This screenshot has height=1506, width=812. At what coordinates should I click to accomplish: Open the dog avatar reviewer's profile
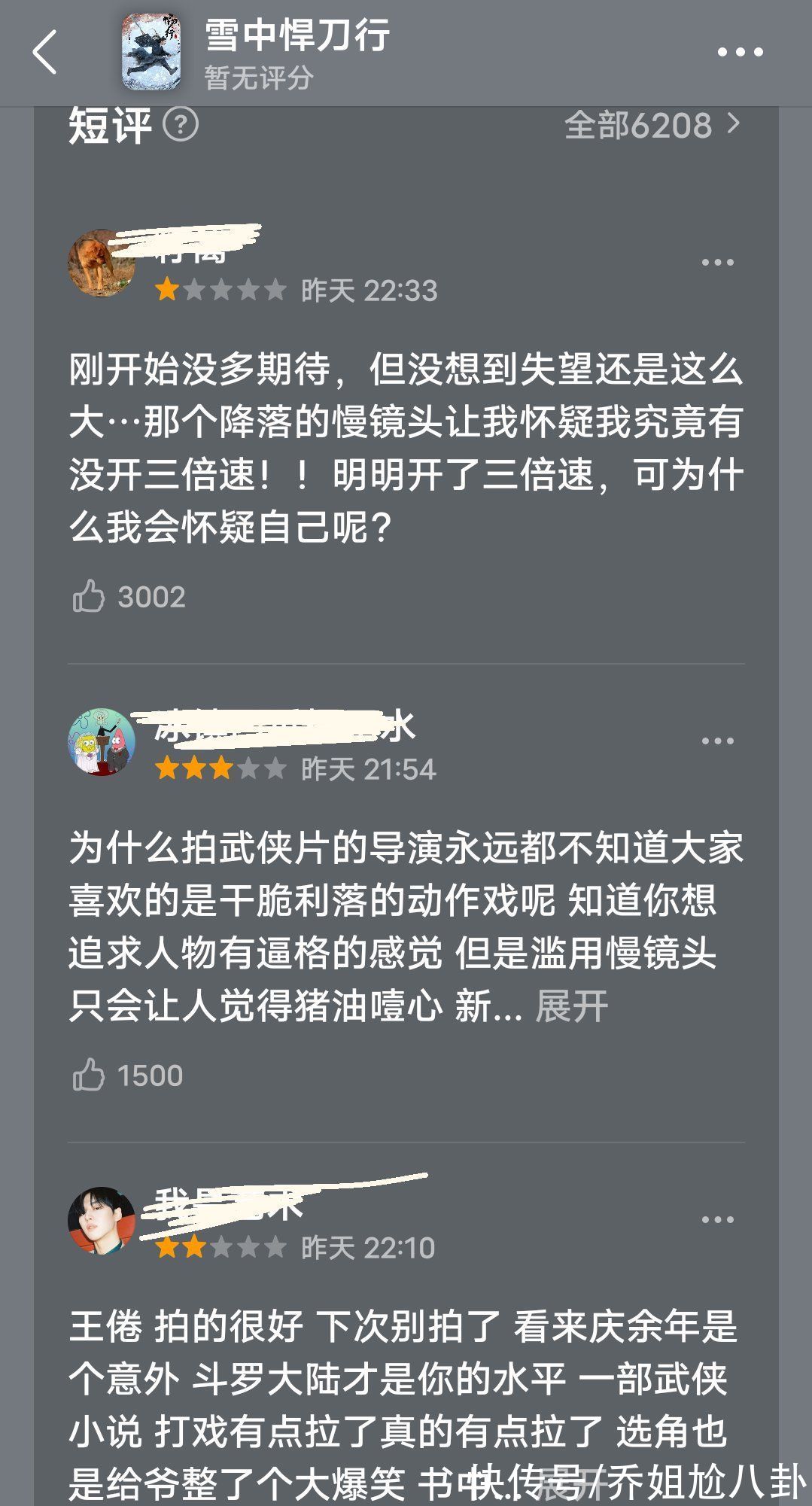tap(102, 263)
